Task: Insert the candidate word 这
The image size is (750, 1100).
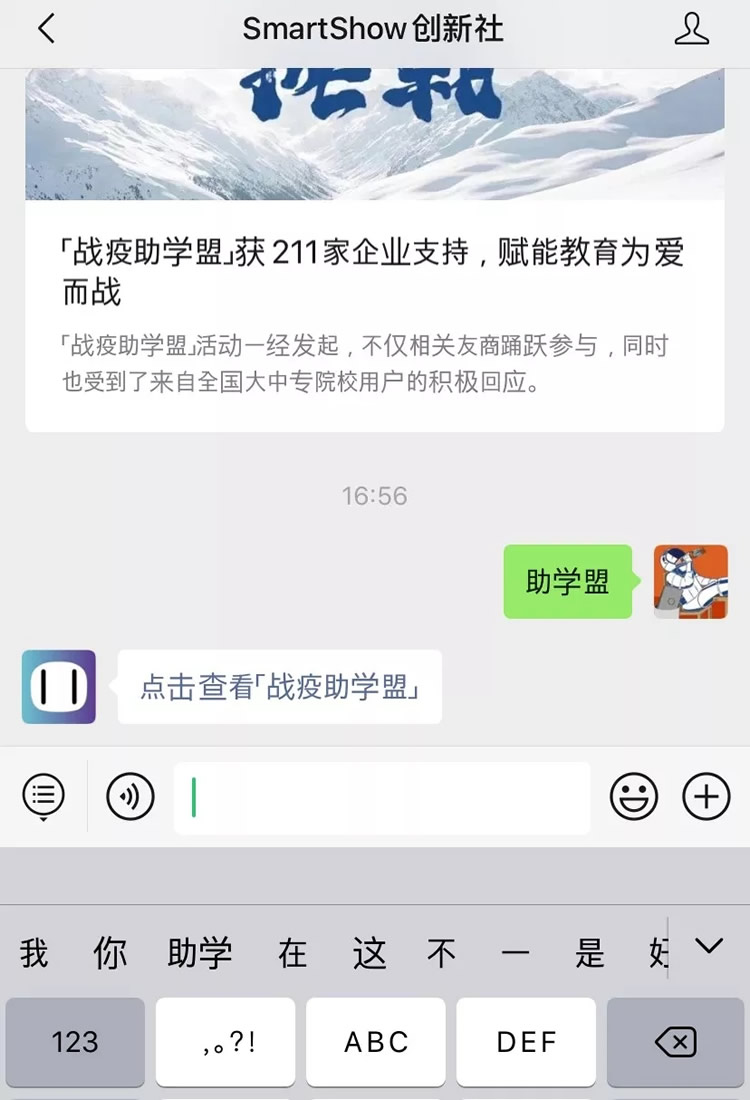Action: pos(369,953)
